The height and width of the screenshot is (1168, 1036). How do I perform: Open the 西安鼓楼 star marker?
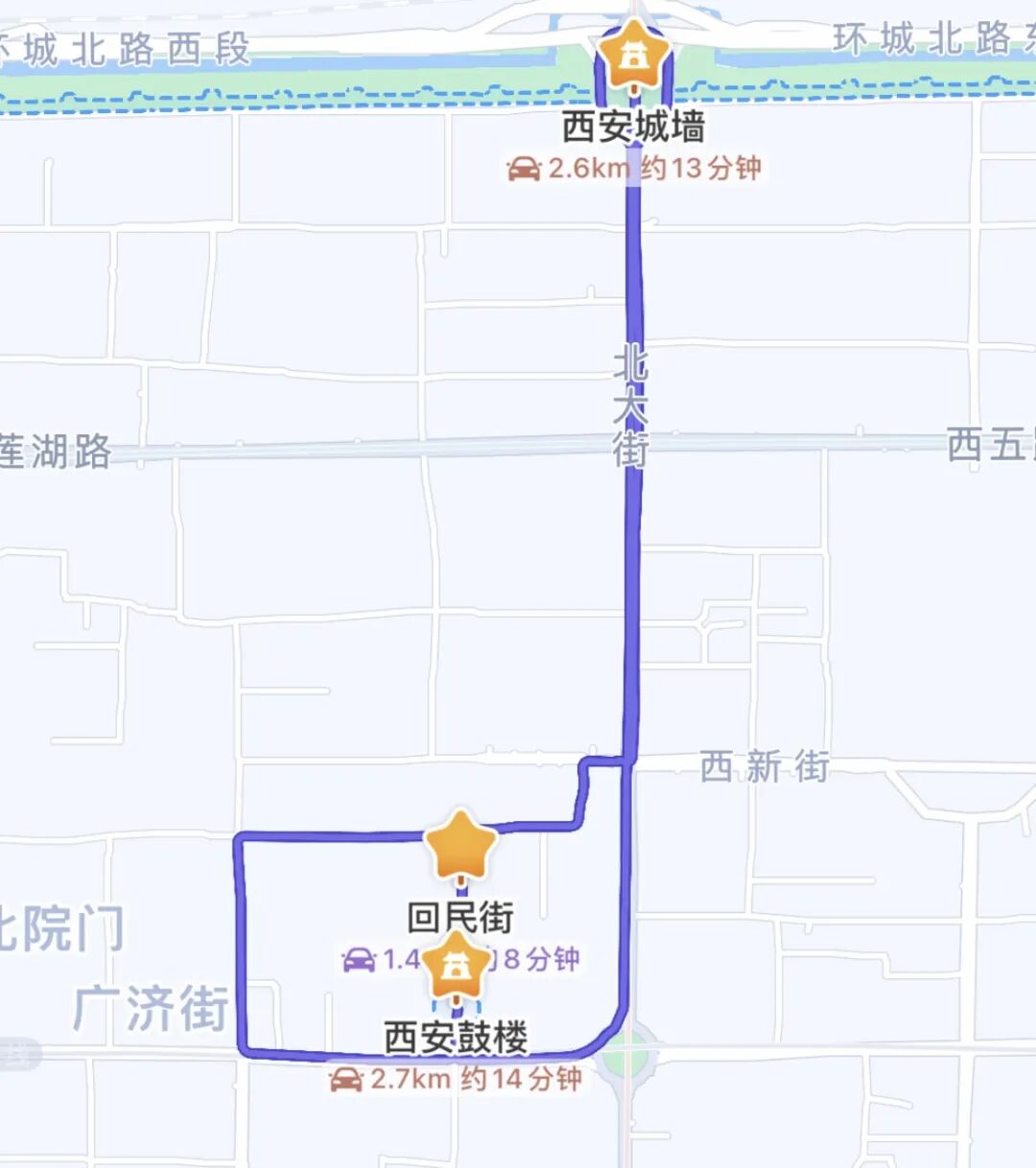coord(456,968)
